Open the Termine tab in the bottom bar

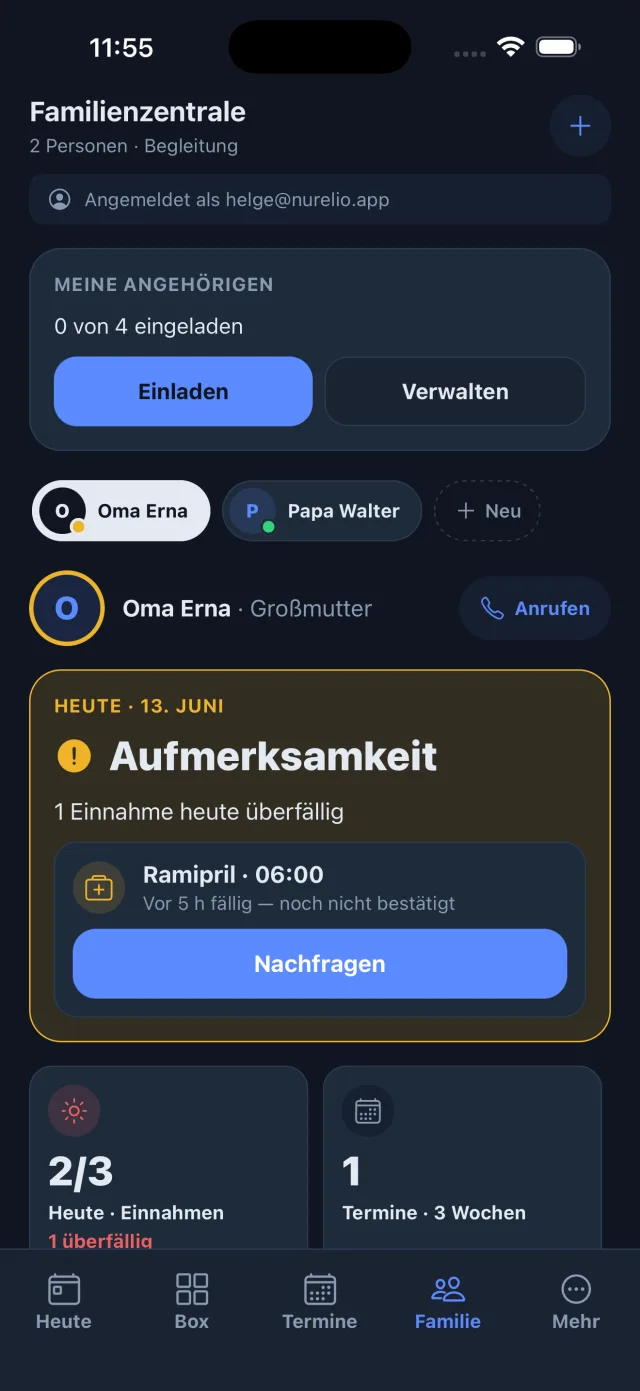point(320,1302)
